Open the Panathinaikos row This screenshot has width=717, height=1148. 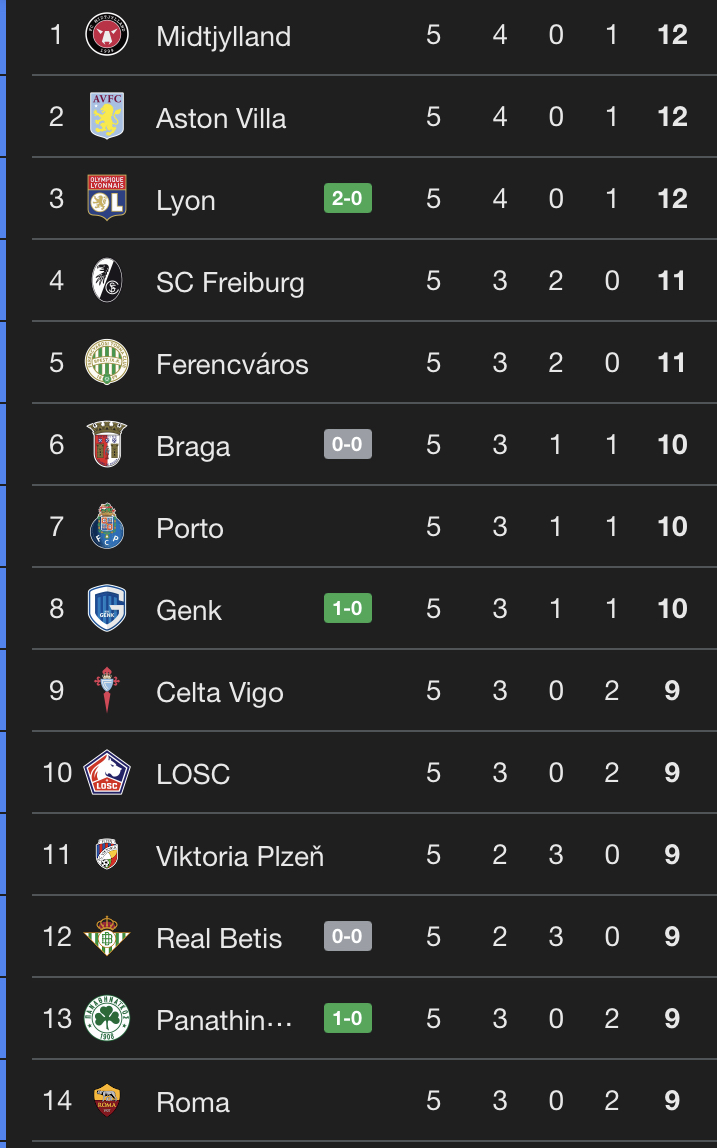pyautogui.click(x=225, y=1020)
